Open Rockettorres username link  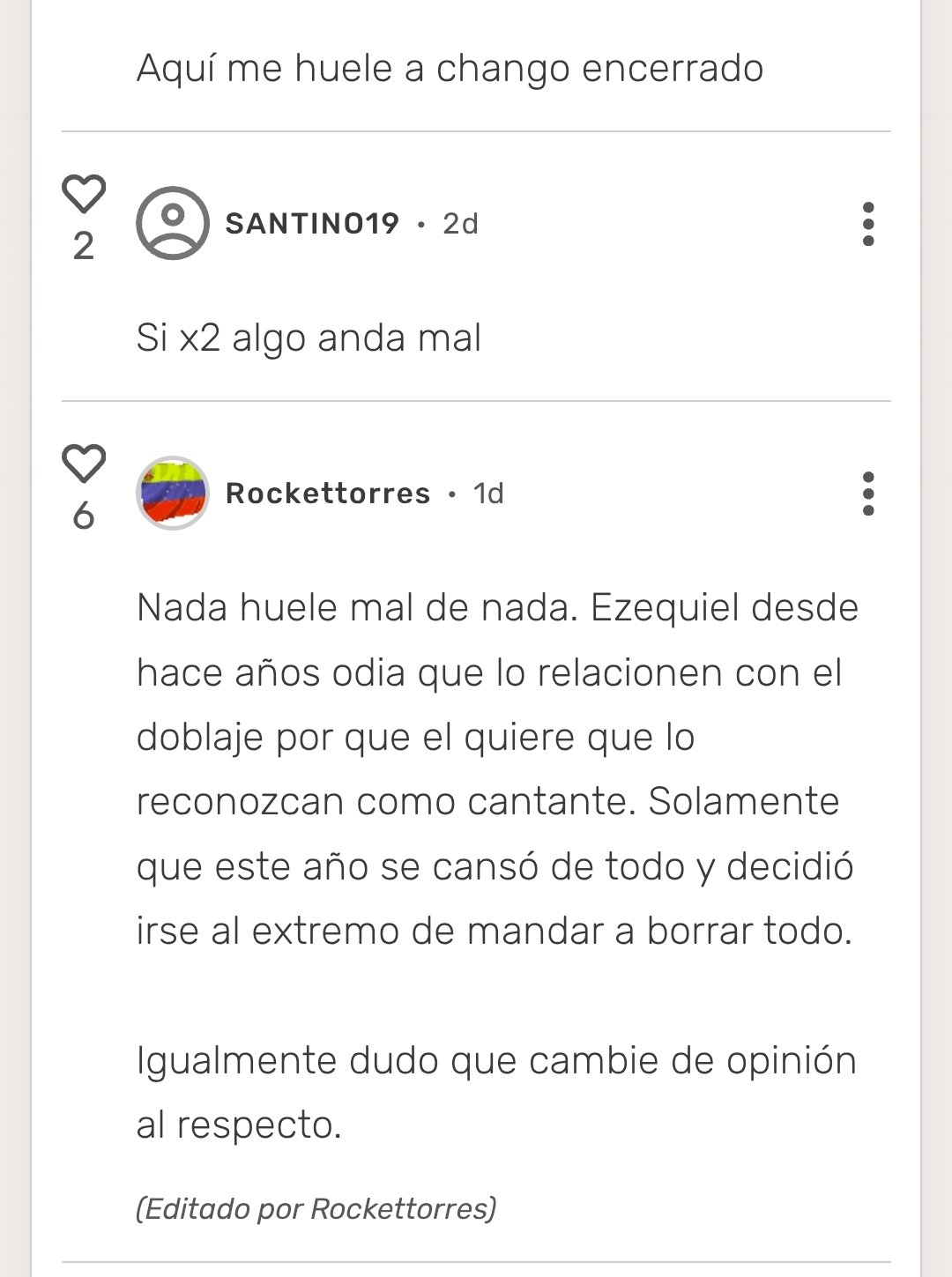click(328, 494)
